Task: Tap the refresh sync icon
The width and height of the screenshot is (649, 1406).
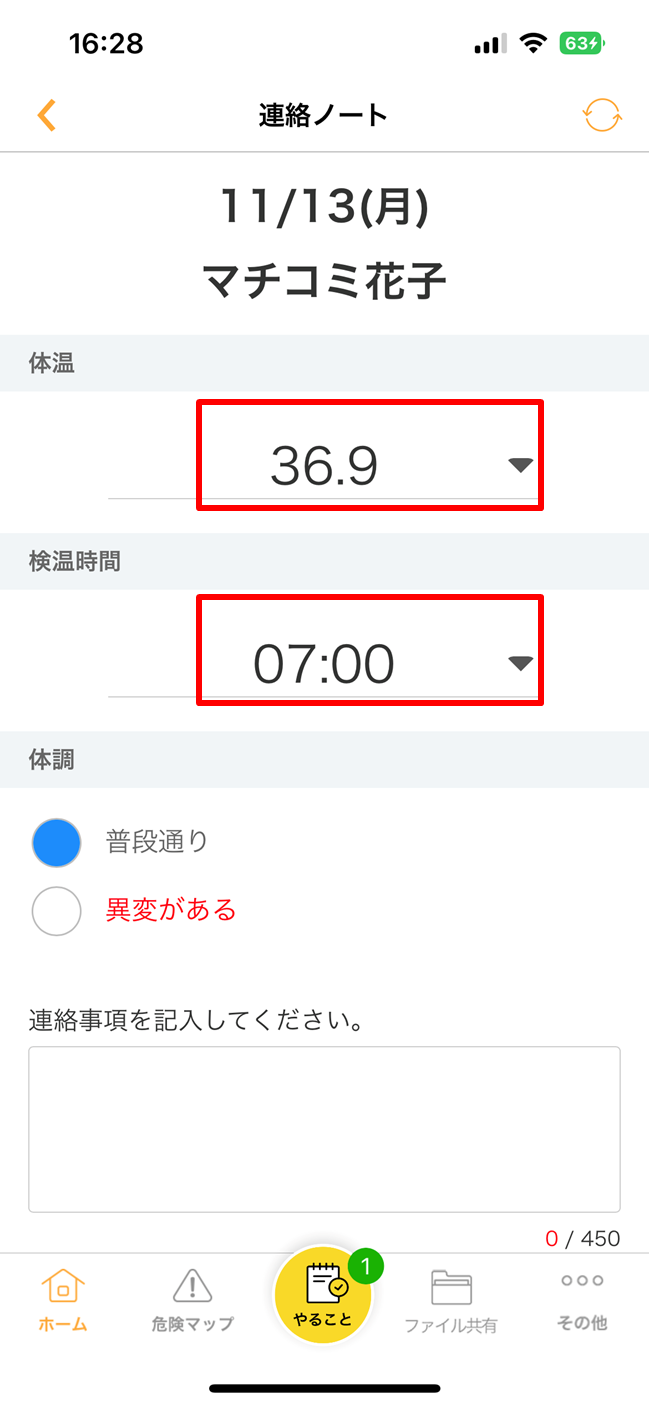Action: (x=602, y=115)
